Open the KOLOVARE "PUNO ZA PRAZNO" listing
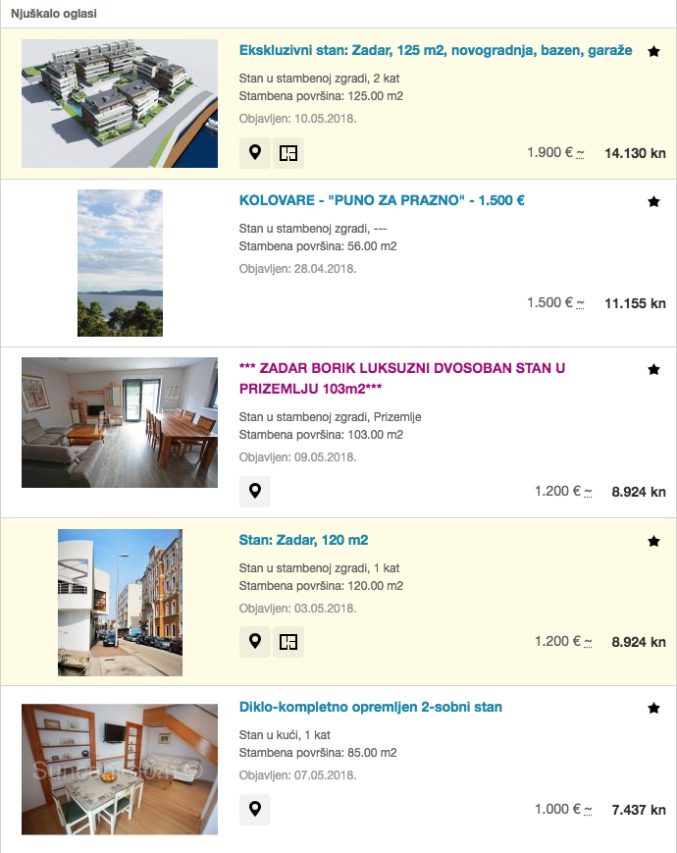The image size is (677, 853). click(382, 200)
